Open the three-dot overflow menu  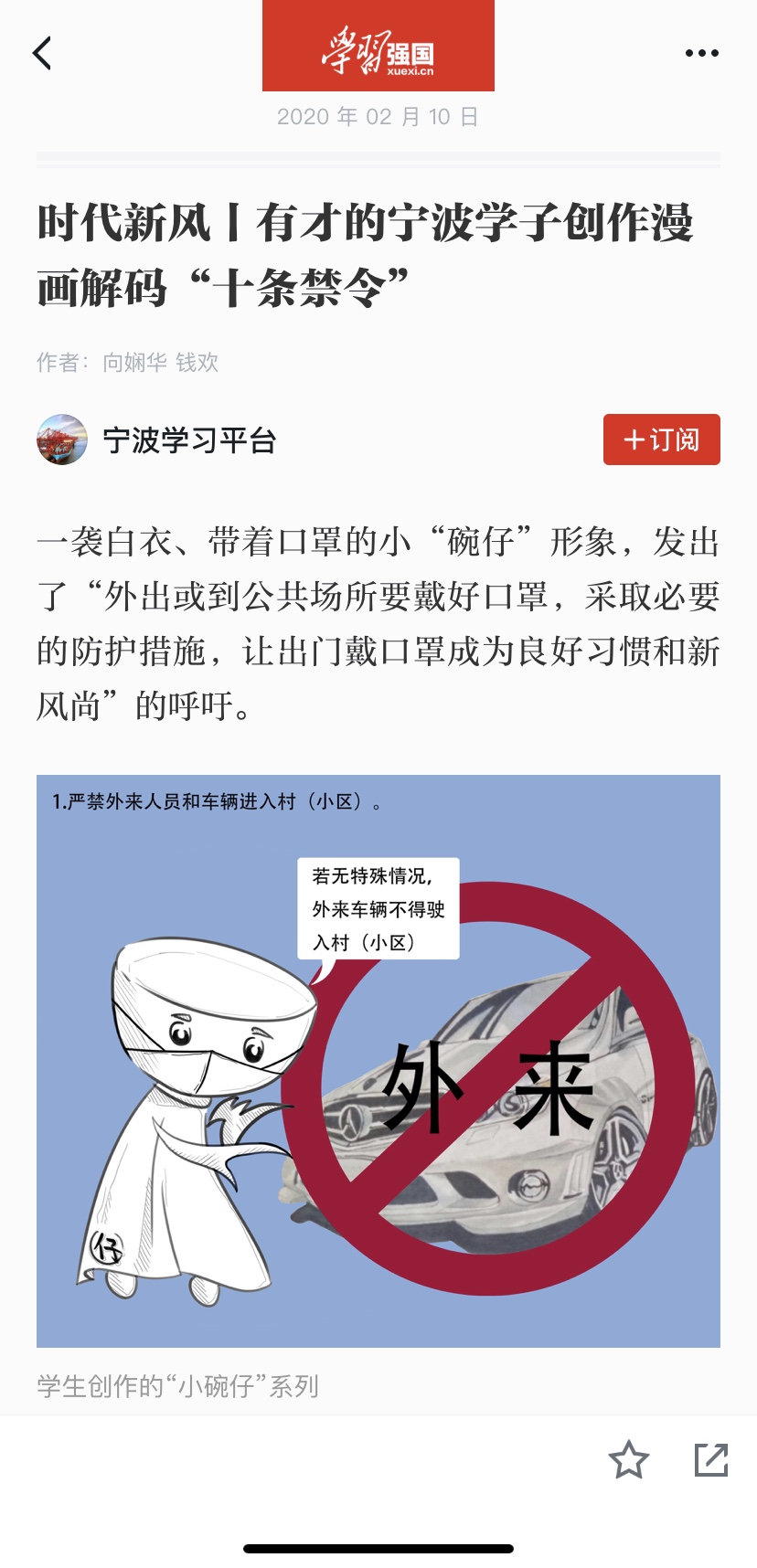coord(701,53)
